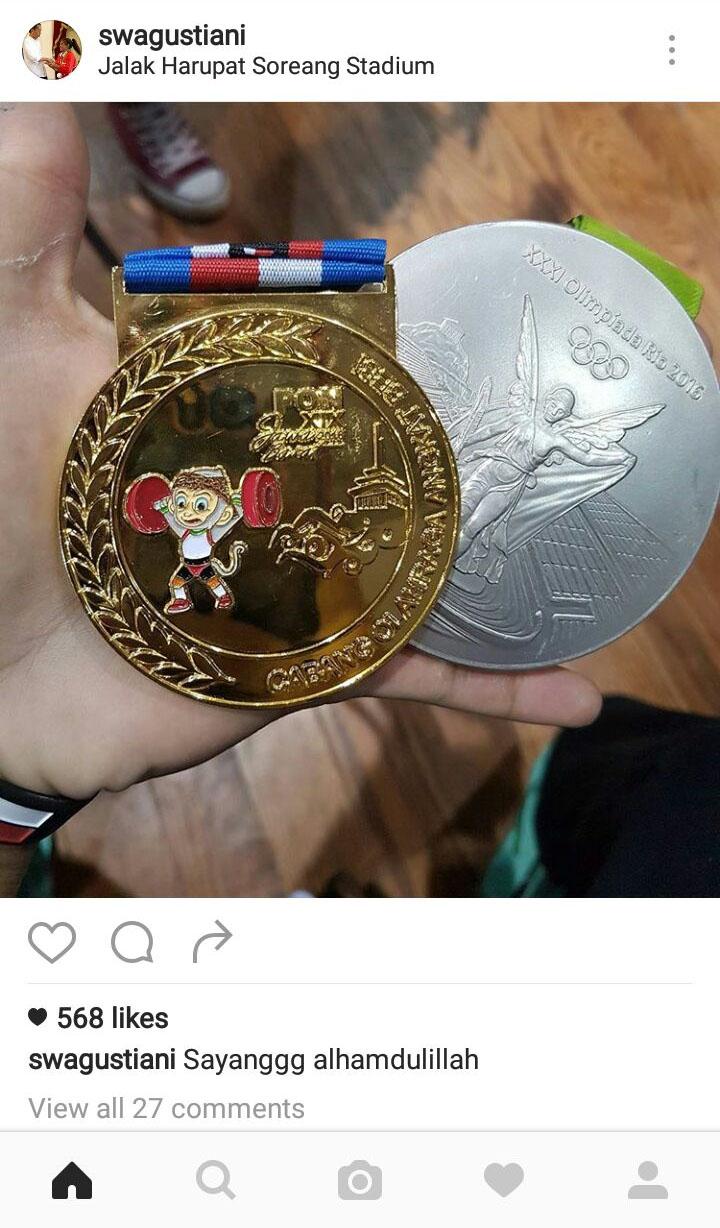720x1228 pixels.
Task: Open Jalak Harupat Soreang Stadium location
Action: (266, 67)
